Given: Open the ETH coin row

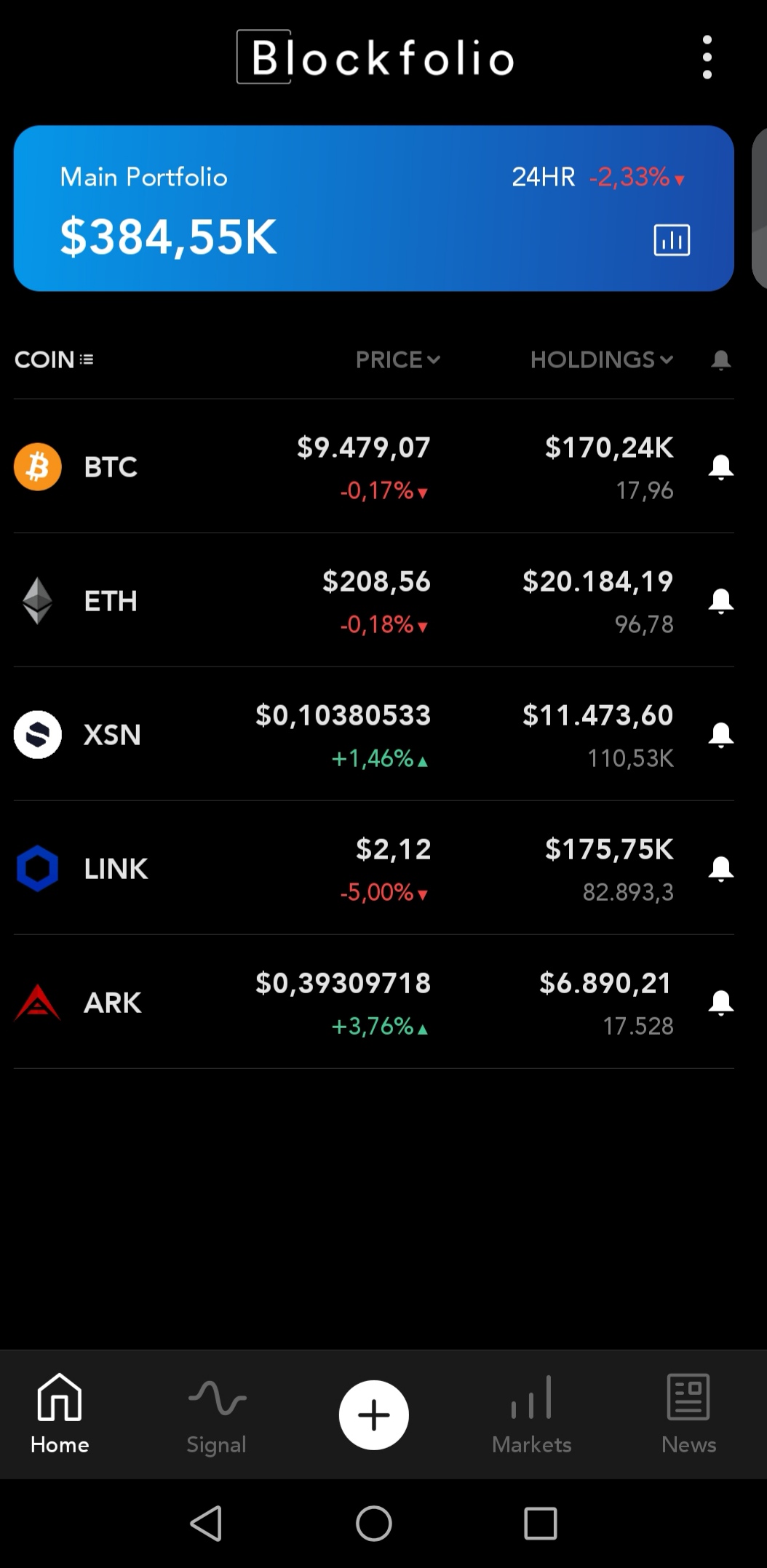Looking at the screenshot, I should coord(373,600).
